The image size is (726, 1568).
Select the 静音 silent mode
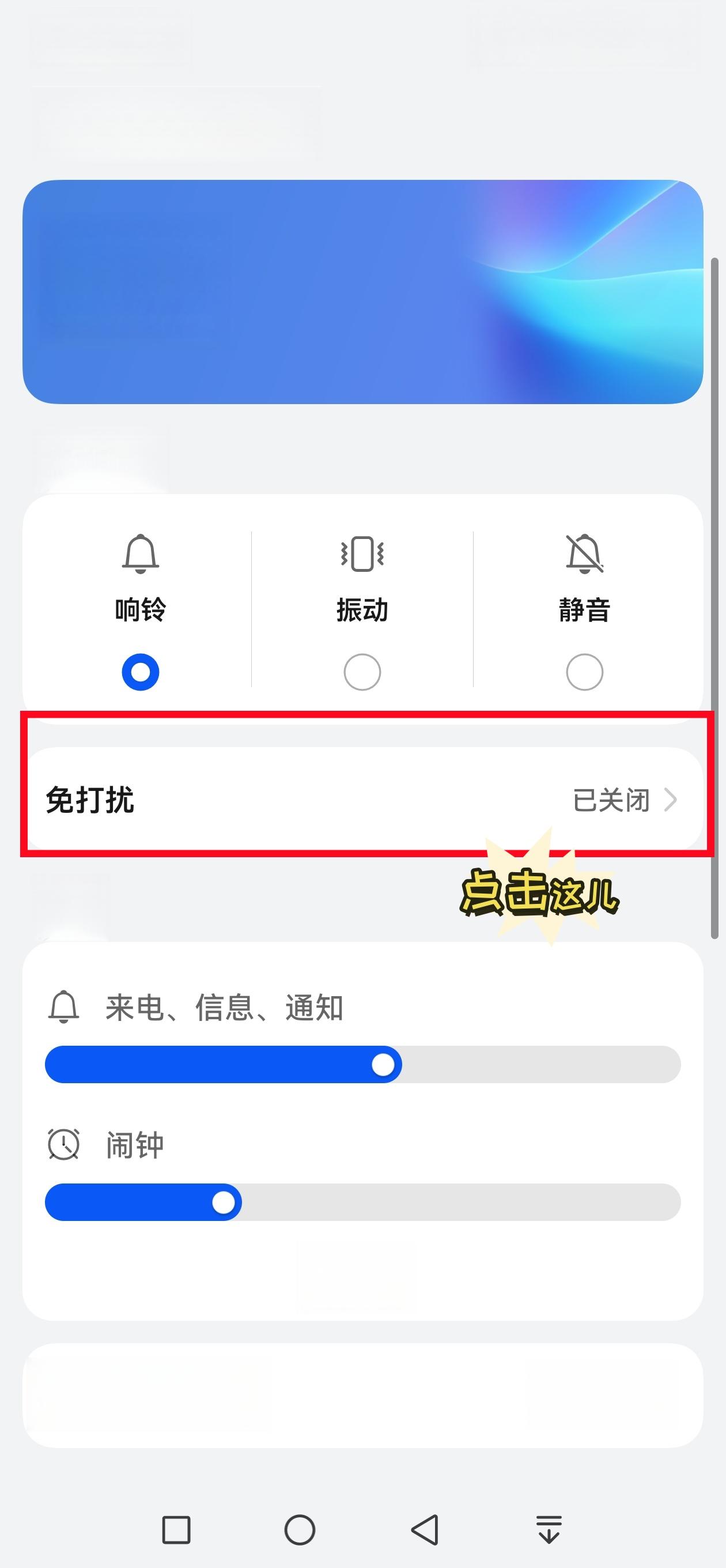point(584,672)
